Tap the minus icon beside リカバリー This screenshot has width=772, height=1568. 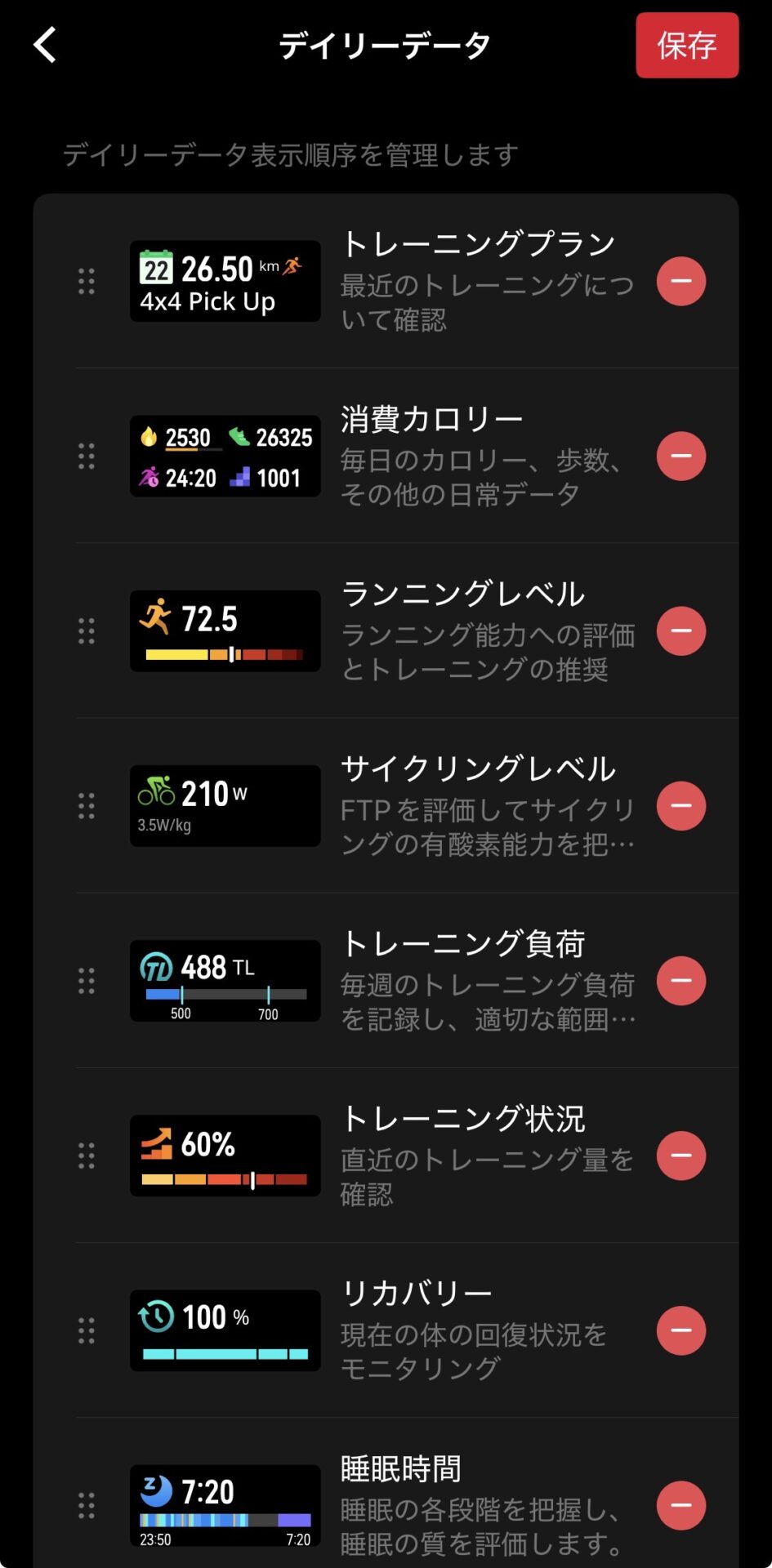tap(681, 1330)
